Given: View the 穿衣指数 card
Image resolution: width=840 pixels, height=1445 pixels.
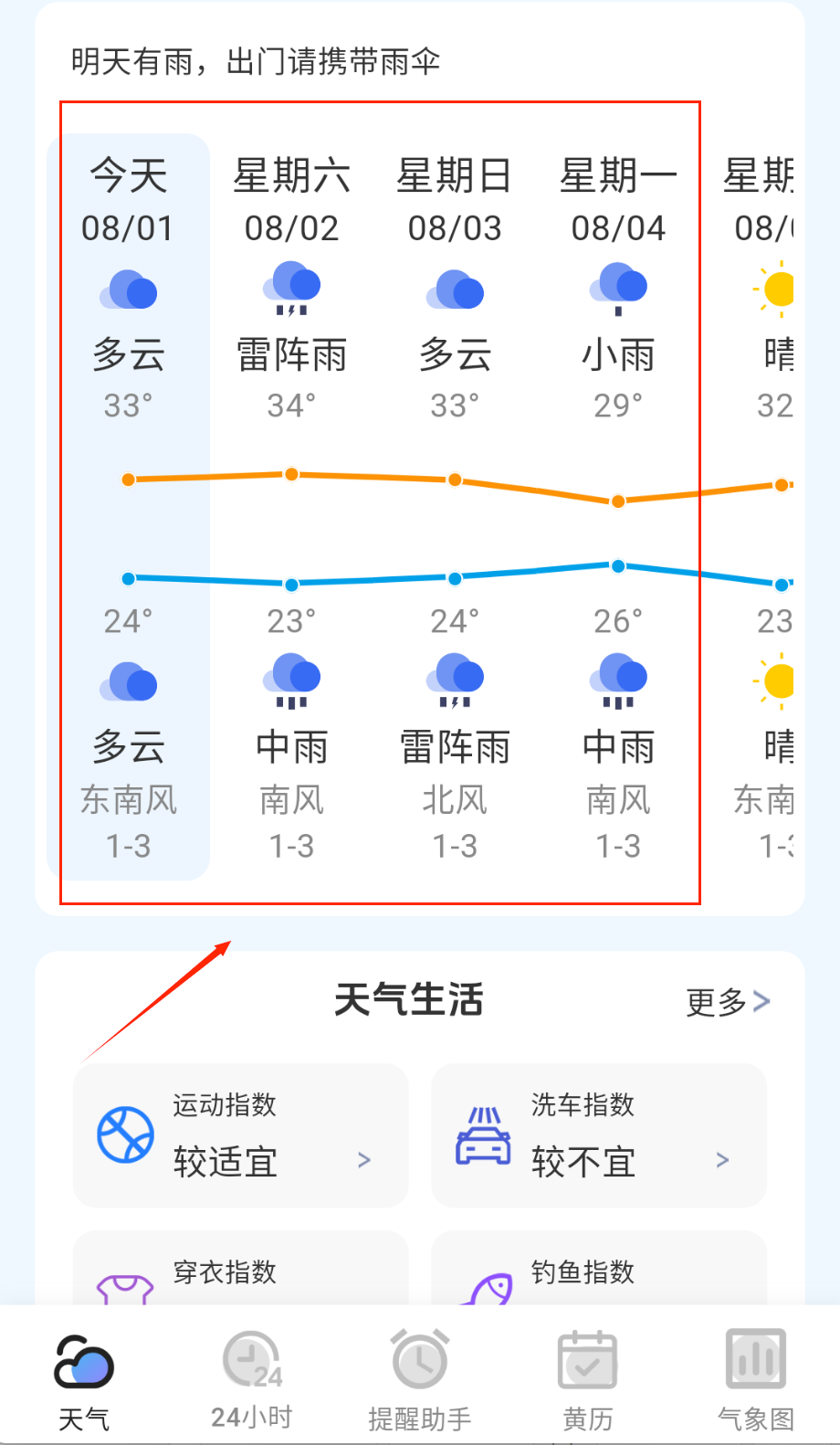Looking at the screenshot, I should point(241,1271).
